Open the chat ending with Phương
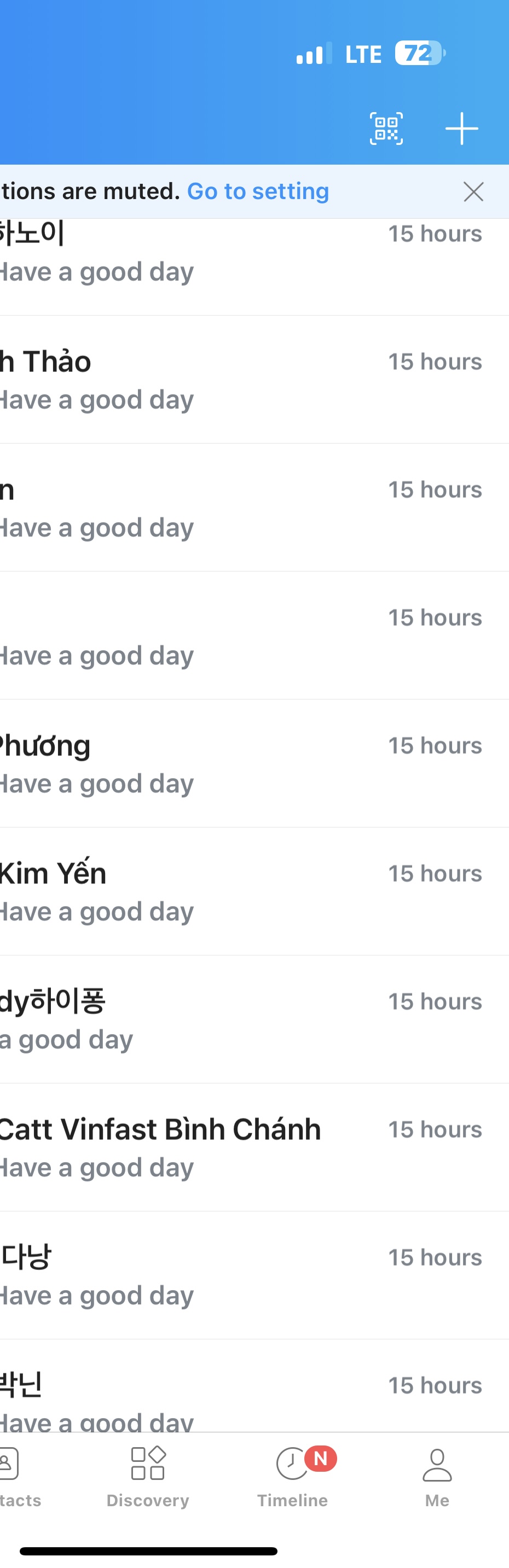Screen dimensions: 509x1568 (x=244, y=763)
